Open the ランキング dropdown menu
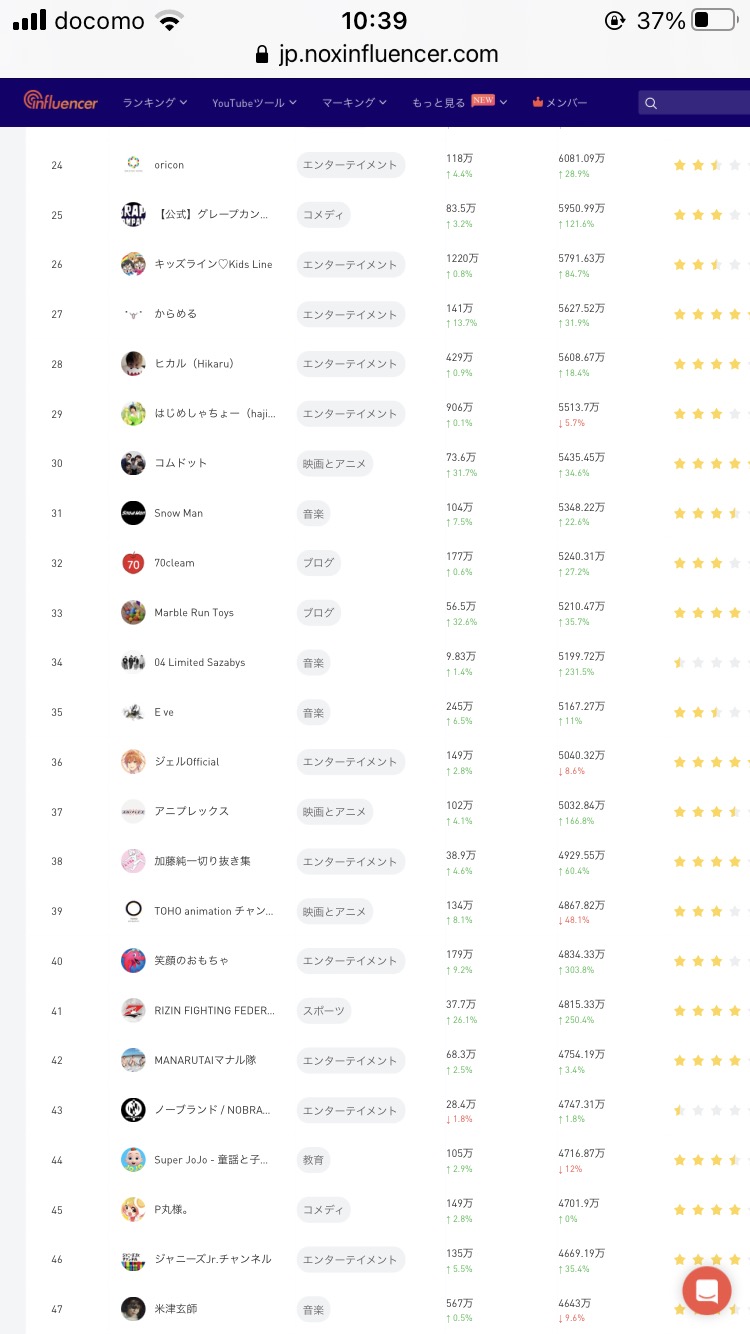Viewport: 750px width, 1334px height. (155, 102)
